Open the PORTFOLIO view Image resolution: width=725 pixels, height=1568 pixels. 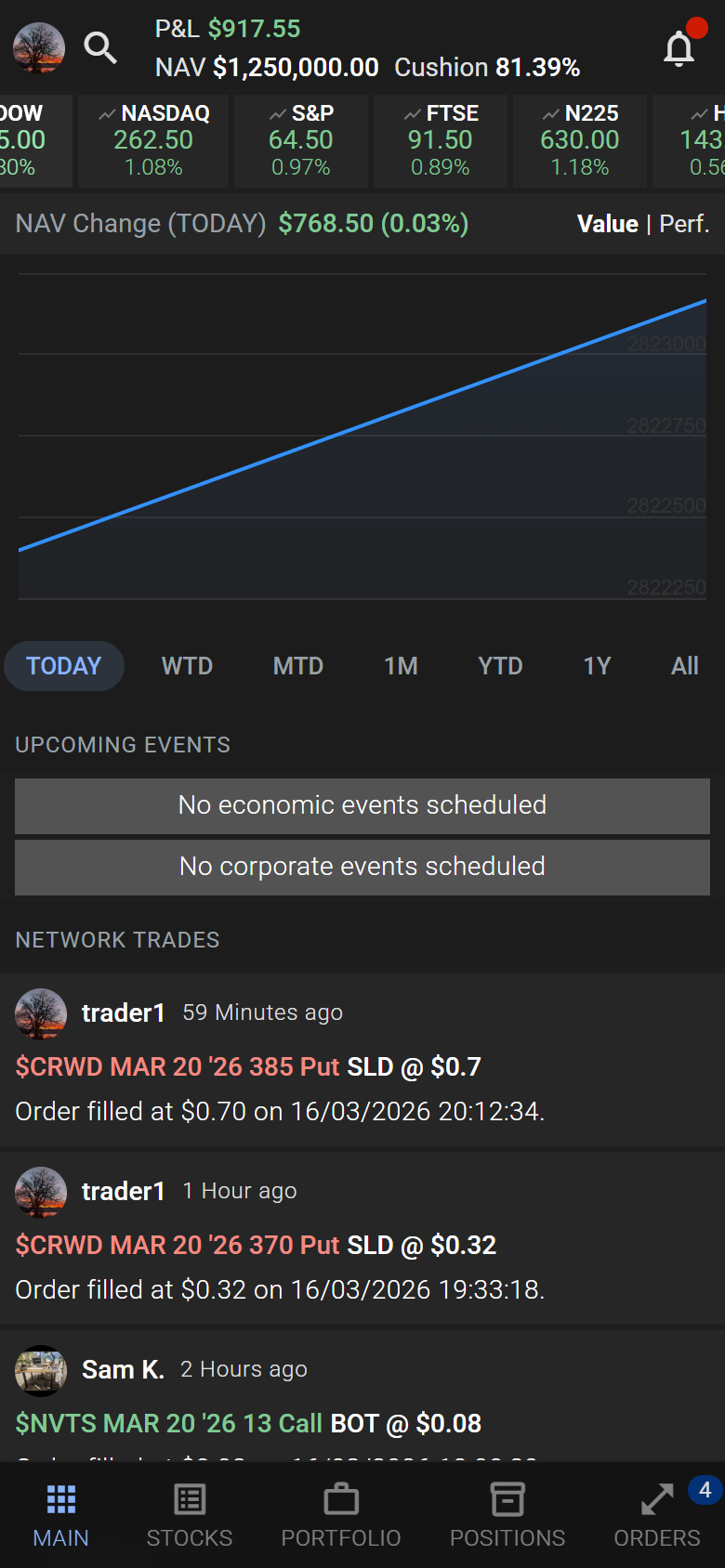click(x=340, y=1514)
